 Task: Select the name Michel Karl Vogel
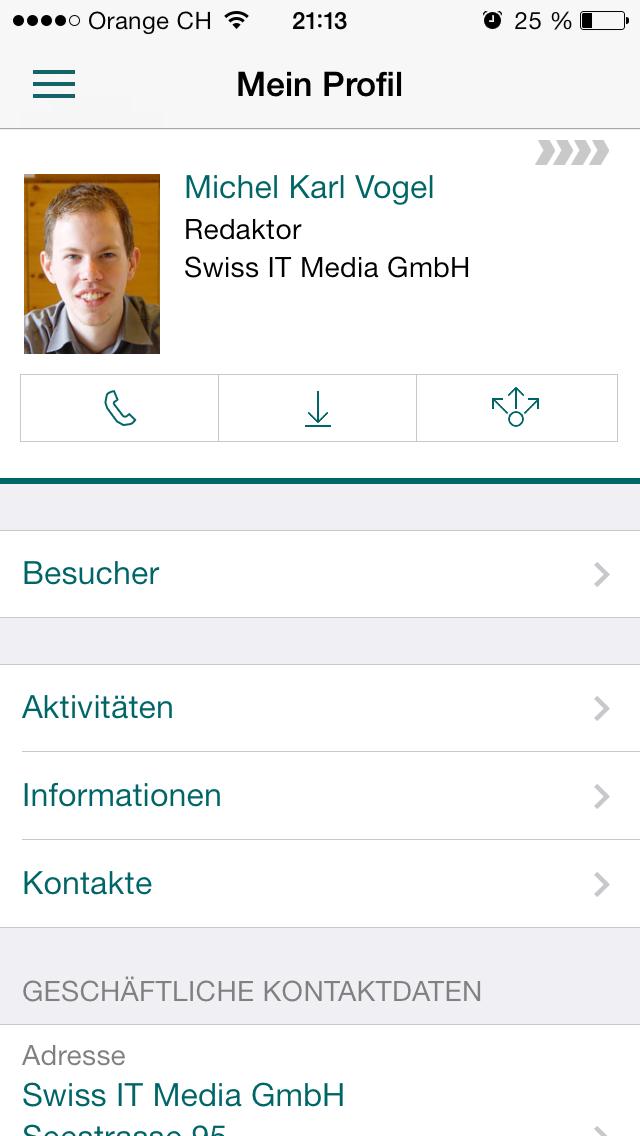(x=309, y=188)
